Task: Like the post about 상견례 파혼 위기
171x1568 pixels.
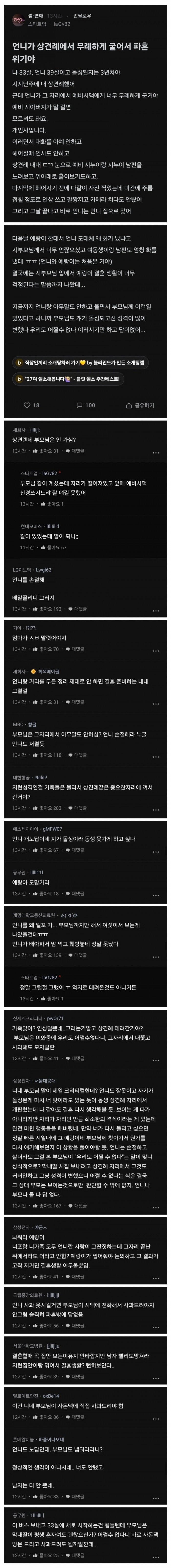Action: [x=31, y=405]
